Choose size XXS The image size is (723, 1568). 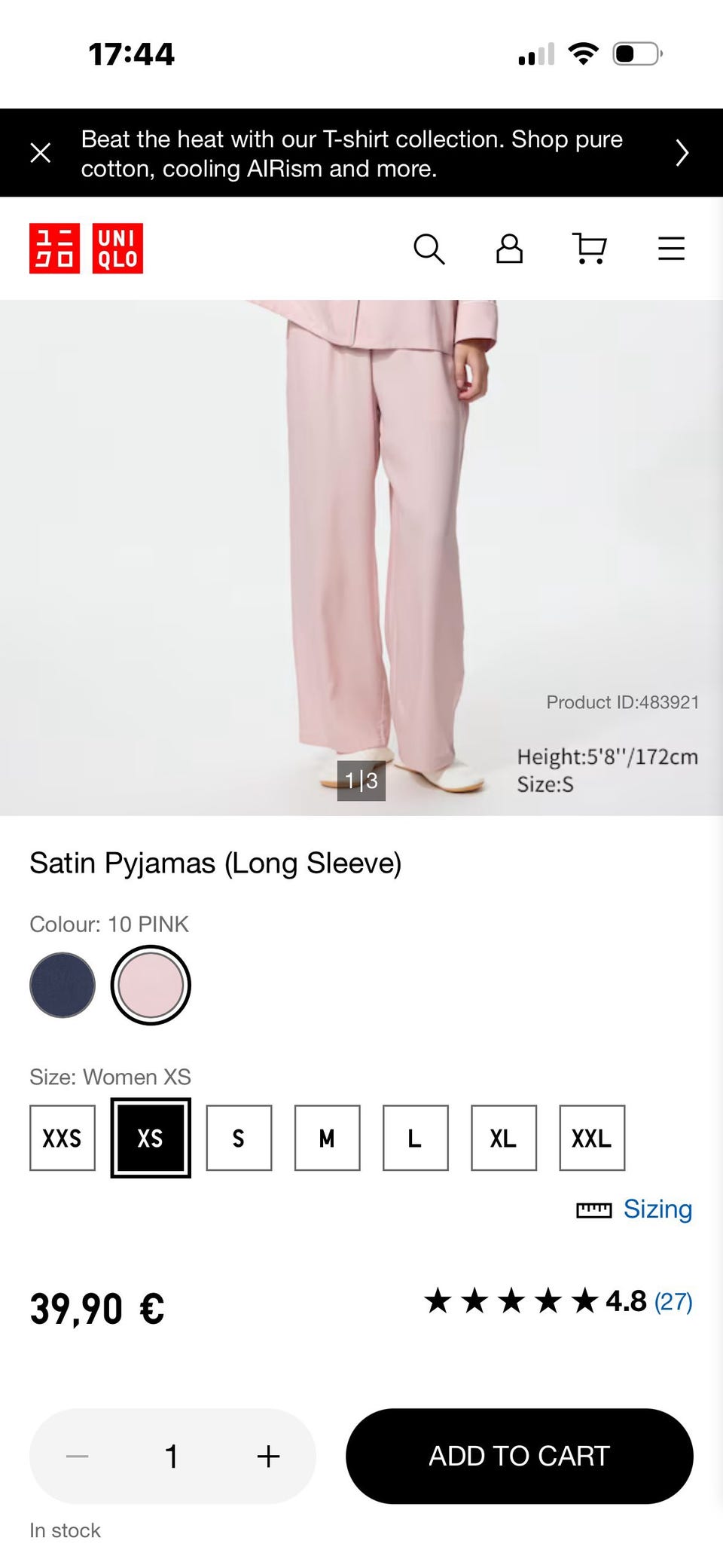tap(63, 1138)
